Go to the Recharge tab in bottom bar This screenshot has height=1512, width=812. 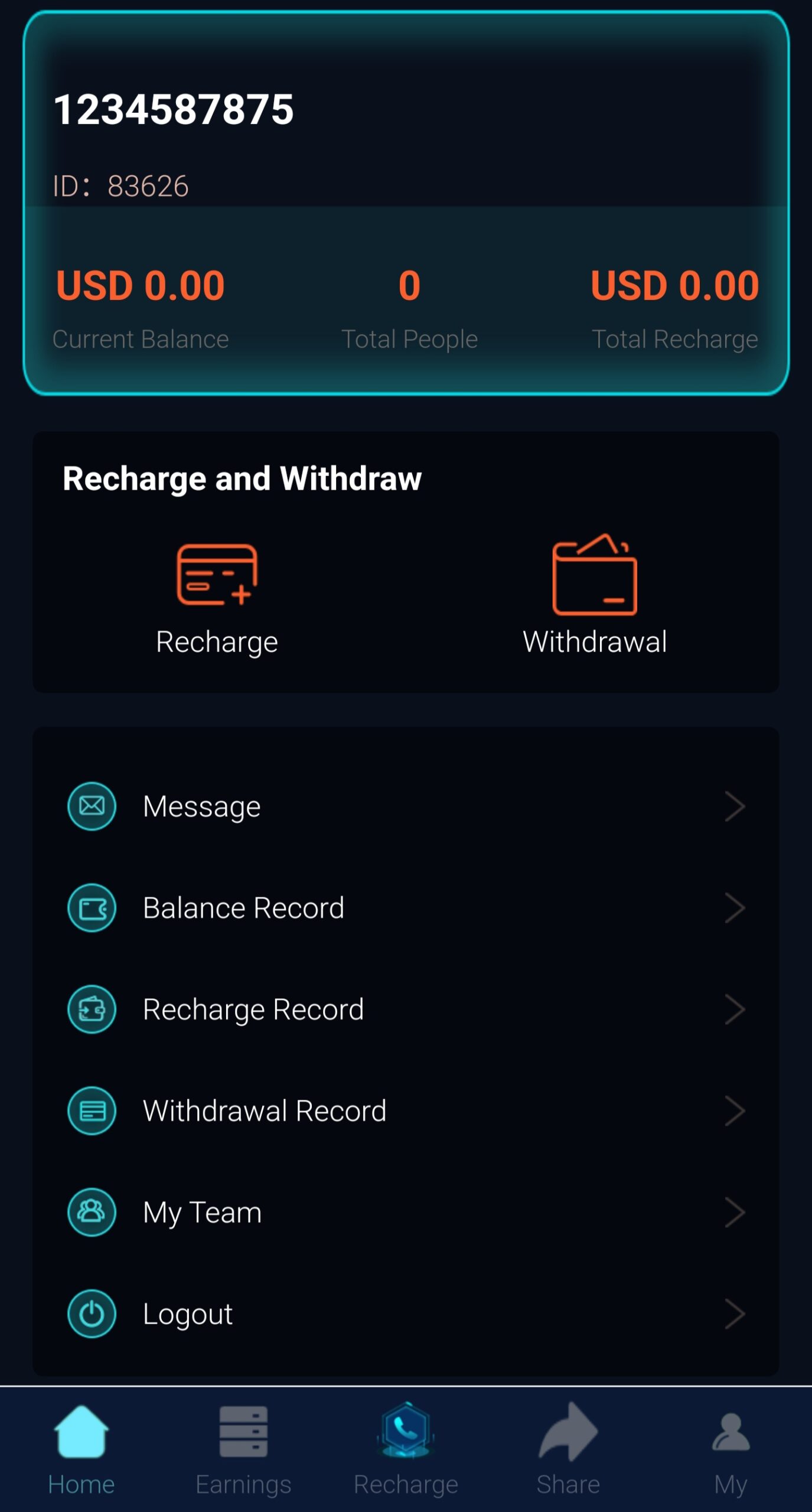click(x=406, y=1450)
